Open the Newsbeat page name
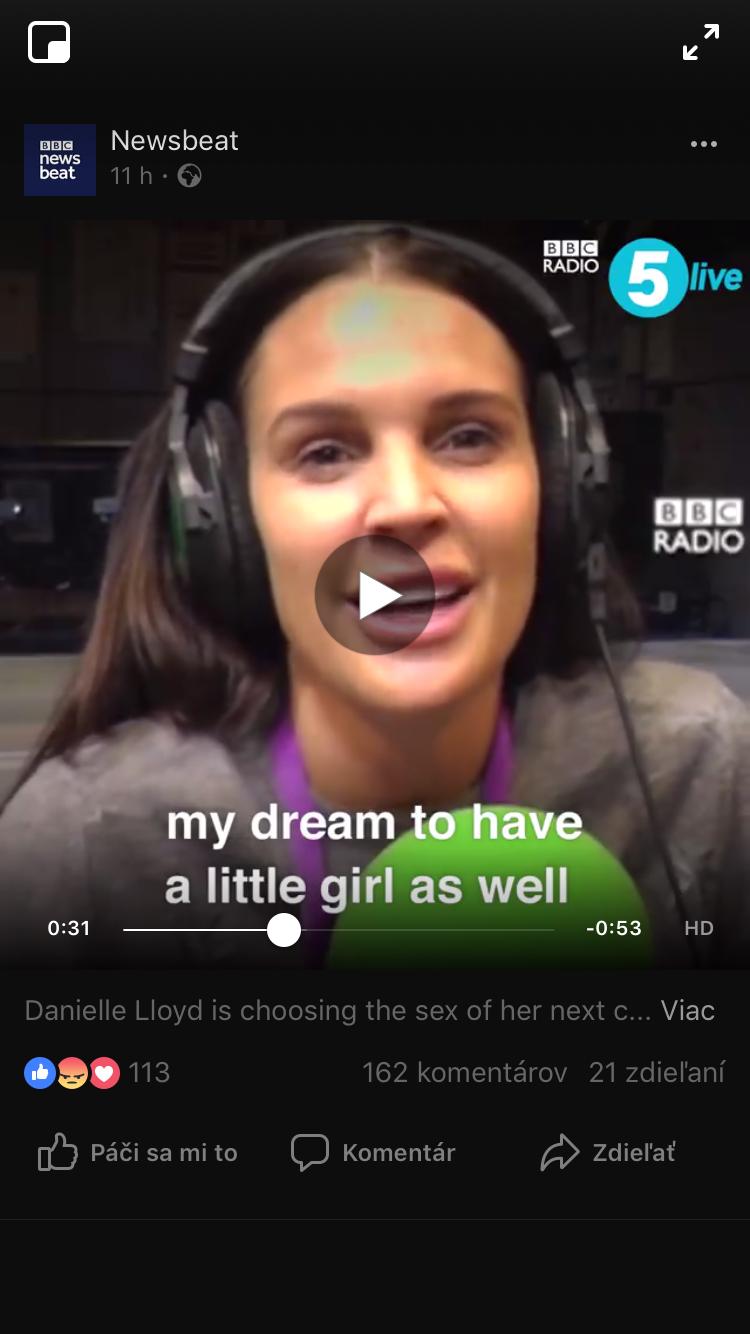The image size is (750, 1334). point(174,141)
